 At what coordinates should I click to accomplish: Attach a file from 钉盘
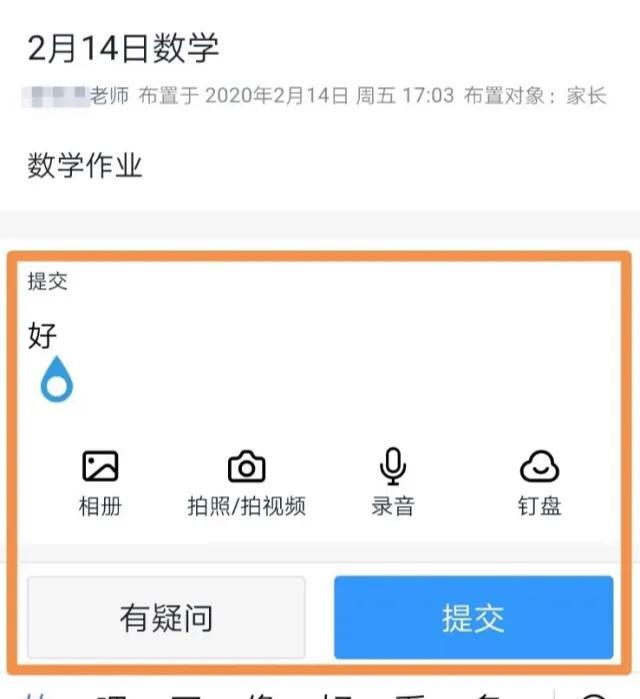pos(539,482)
